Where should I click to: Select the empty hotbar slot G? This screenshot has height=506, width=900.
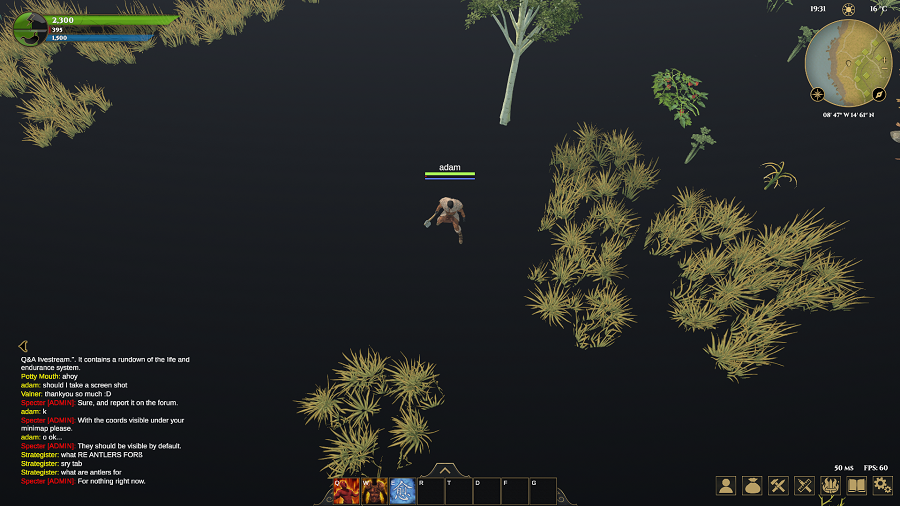point(542,490)
